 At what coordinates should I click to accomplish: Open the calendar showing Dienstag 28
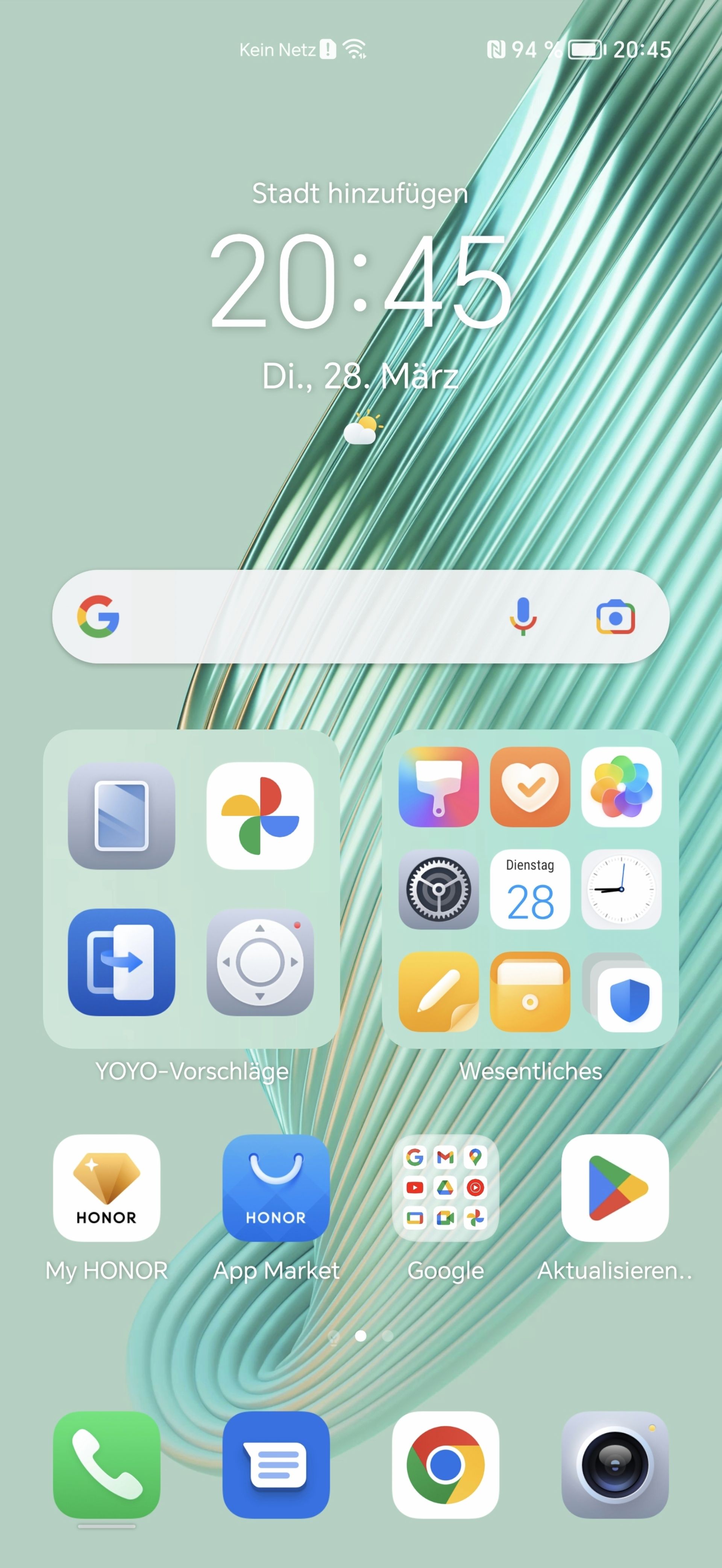pyautogui.click(x=530, y=889)
